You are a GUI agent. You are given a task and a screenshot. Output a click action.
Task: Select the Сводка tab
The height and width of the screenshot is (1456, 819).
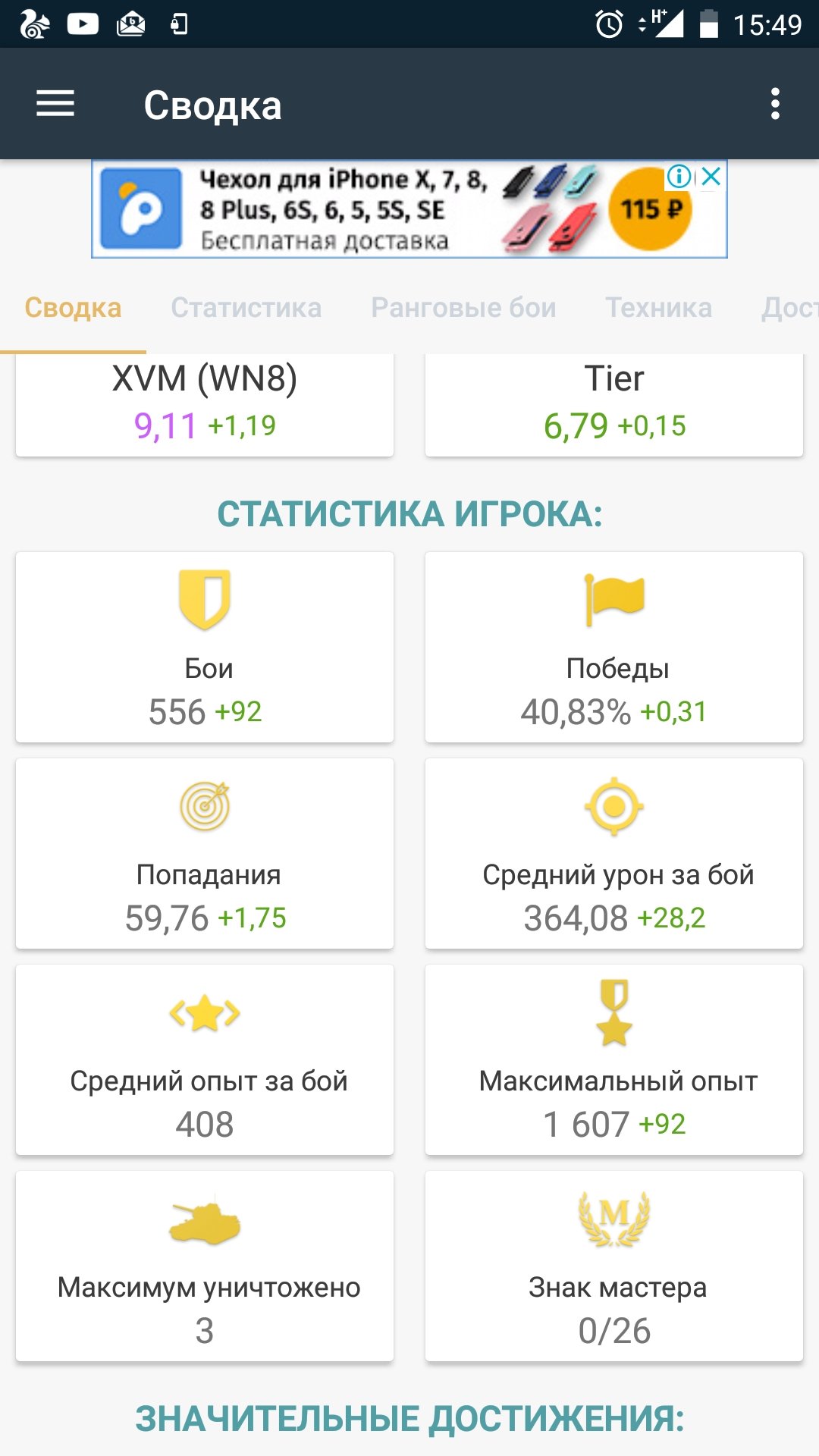tap(73, 308)
